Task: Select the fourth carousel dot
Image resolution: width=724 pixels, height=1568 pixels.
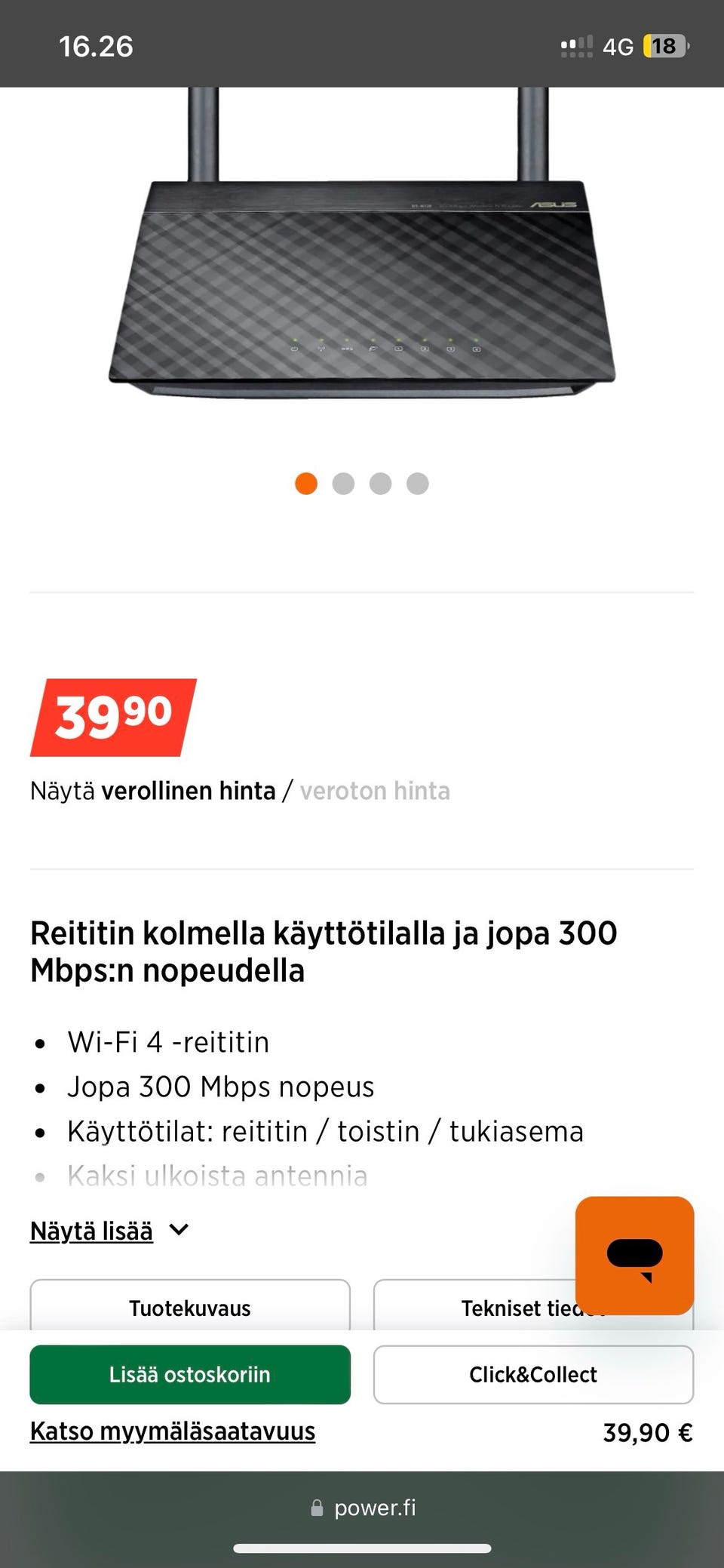Action: point(418,484)
